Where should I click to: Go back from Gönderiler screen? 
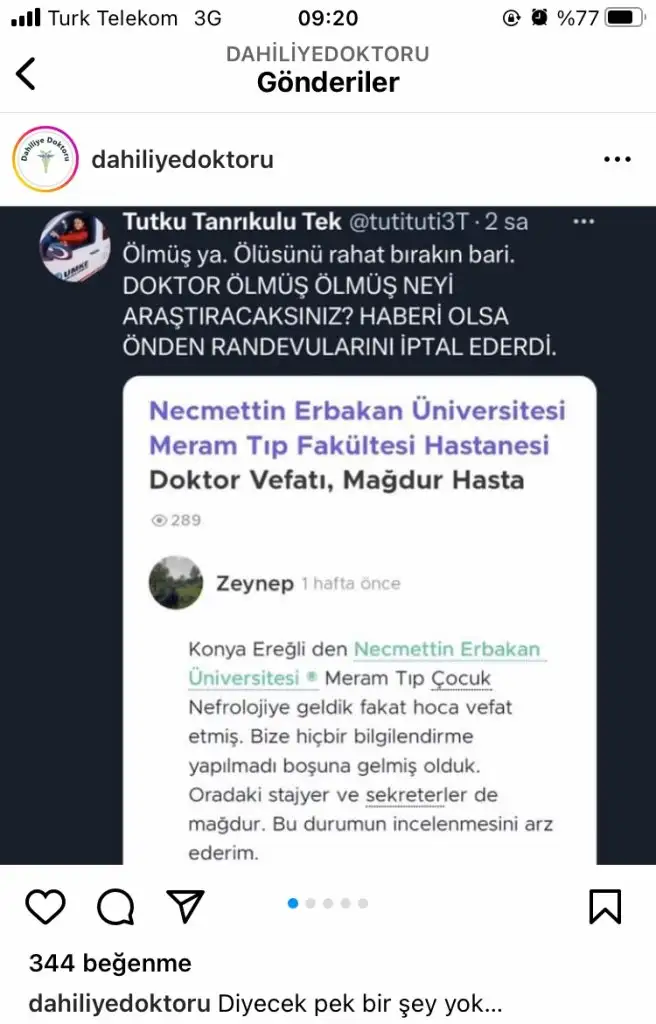tap(27, 74)
